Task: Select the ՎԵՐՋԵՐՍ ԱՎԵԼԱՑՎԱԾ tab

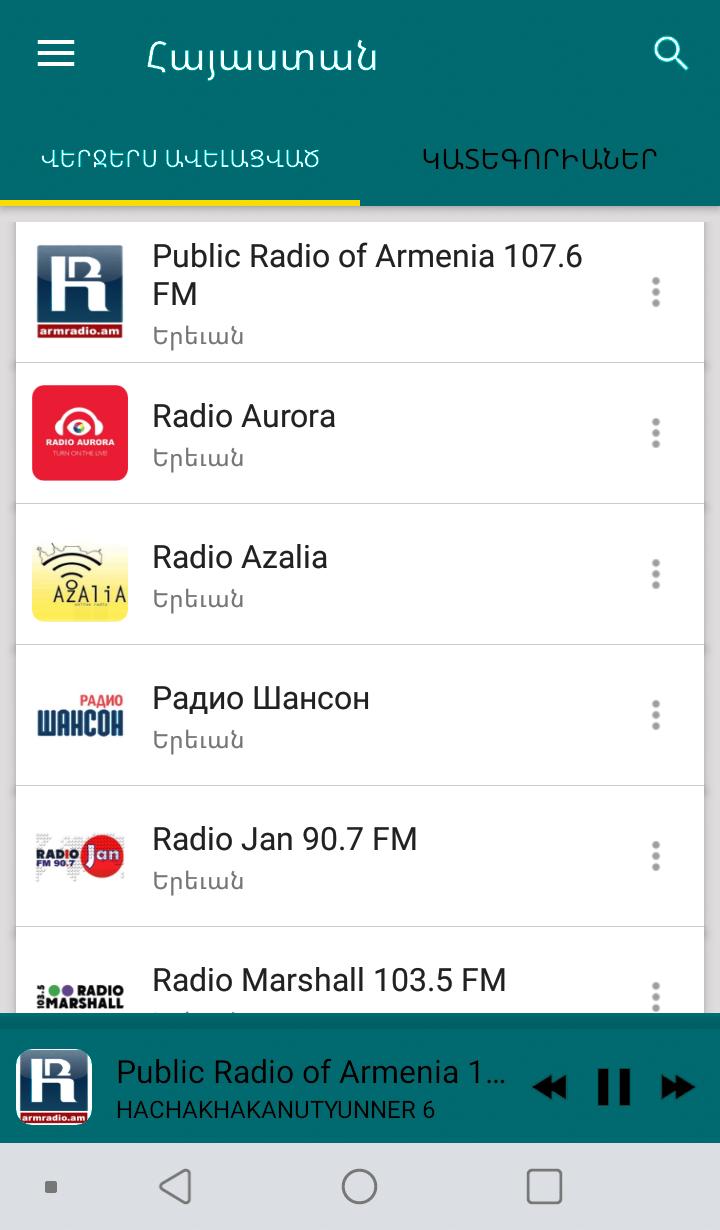Action: 180,159
